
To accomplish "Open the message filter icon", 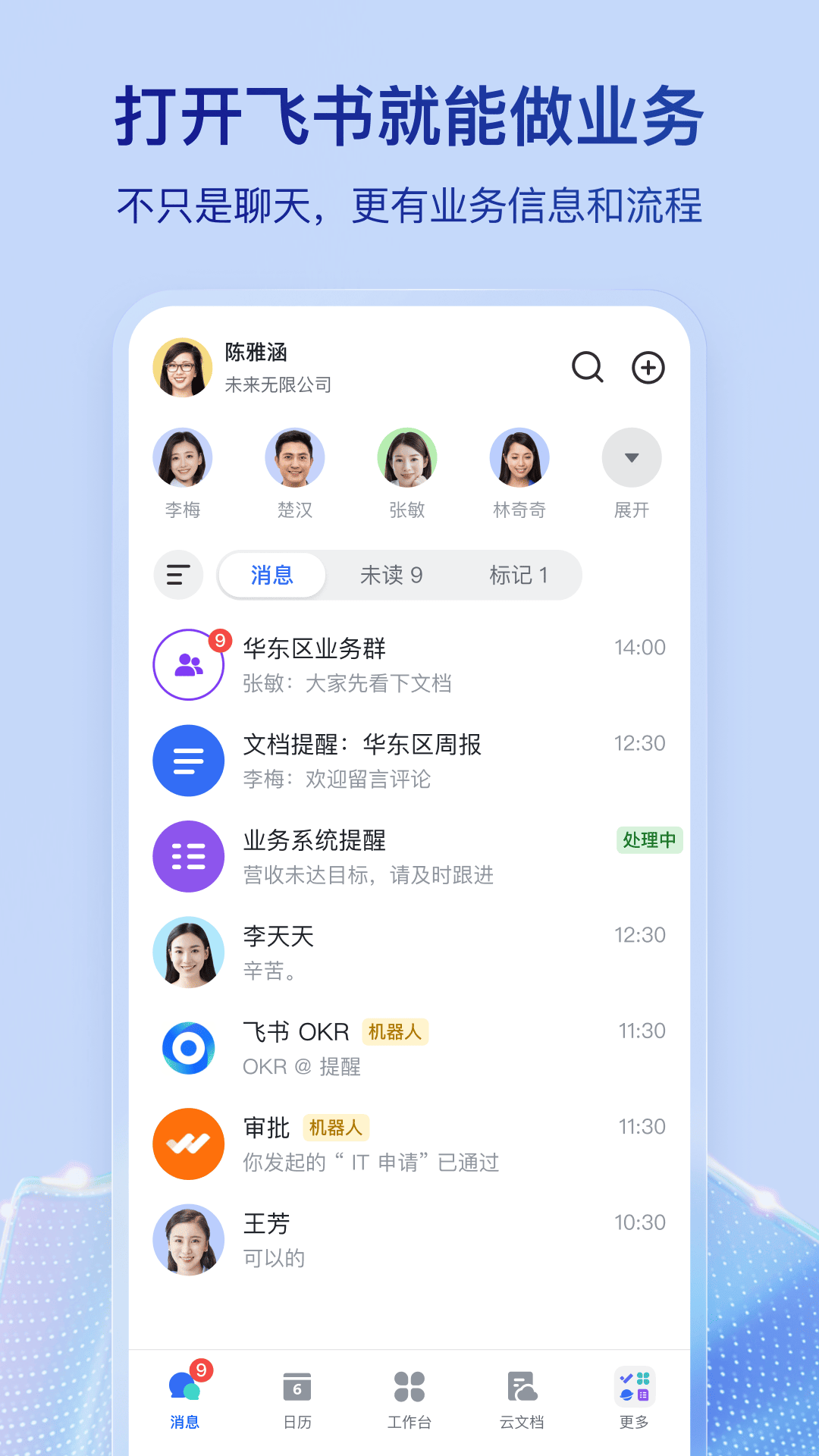I will (x=178, y=575).
